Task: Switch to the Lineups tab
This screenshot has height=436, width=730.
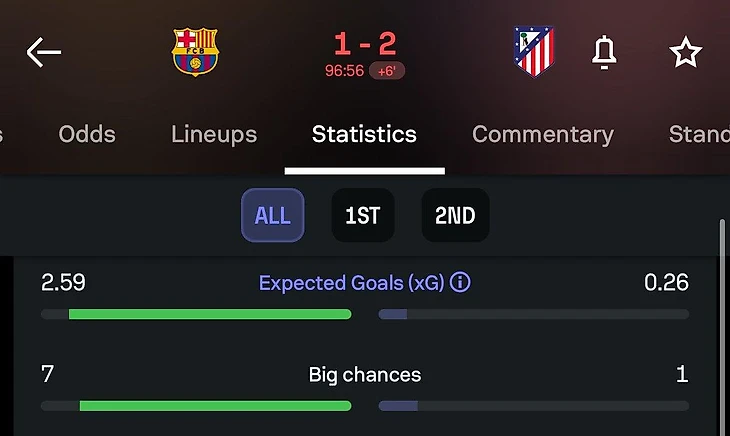Action: tap(214, 134)
